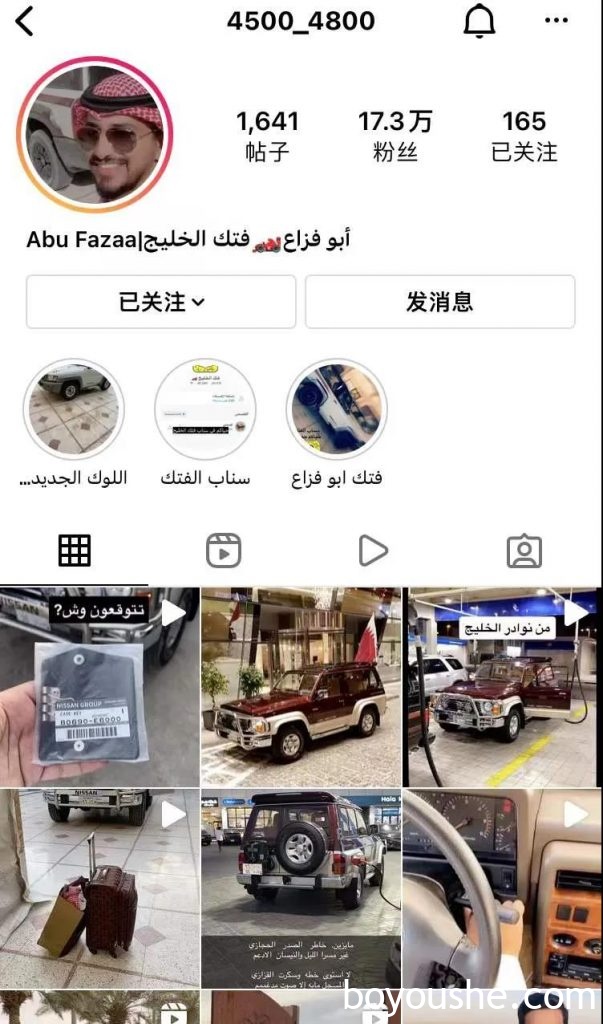Open the اللوك الجديد story highlight
The height and width of the screenshot is (1024, 603).
(73, 410)
